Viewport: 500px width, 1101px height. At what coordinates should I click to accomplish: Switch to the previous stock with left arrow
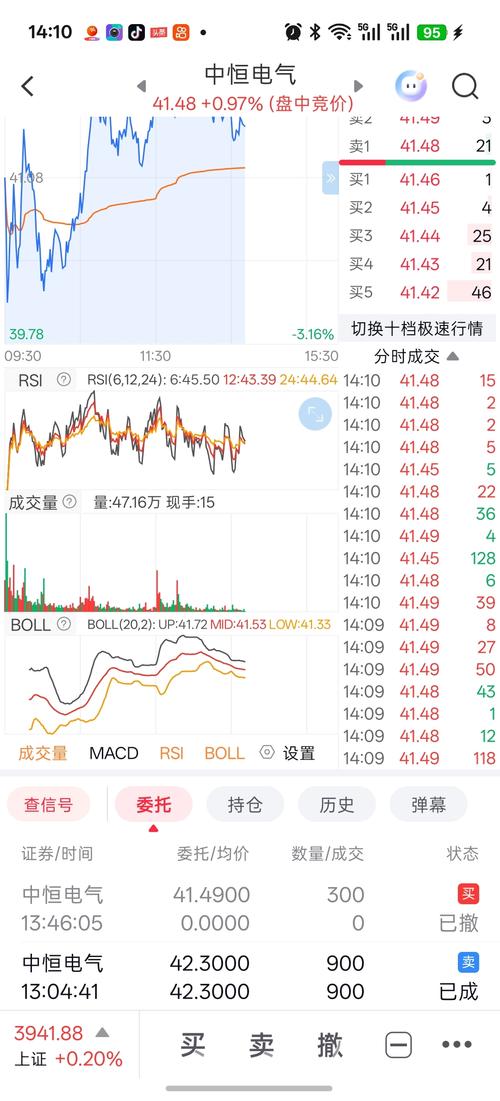coord(142,86)
